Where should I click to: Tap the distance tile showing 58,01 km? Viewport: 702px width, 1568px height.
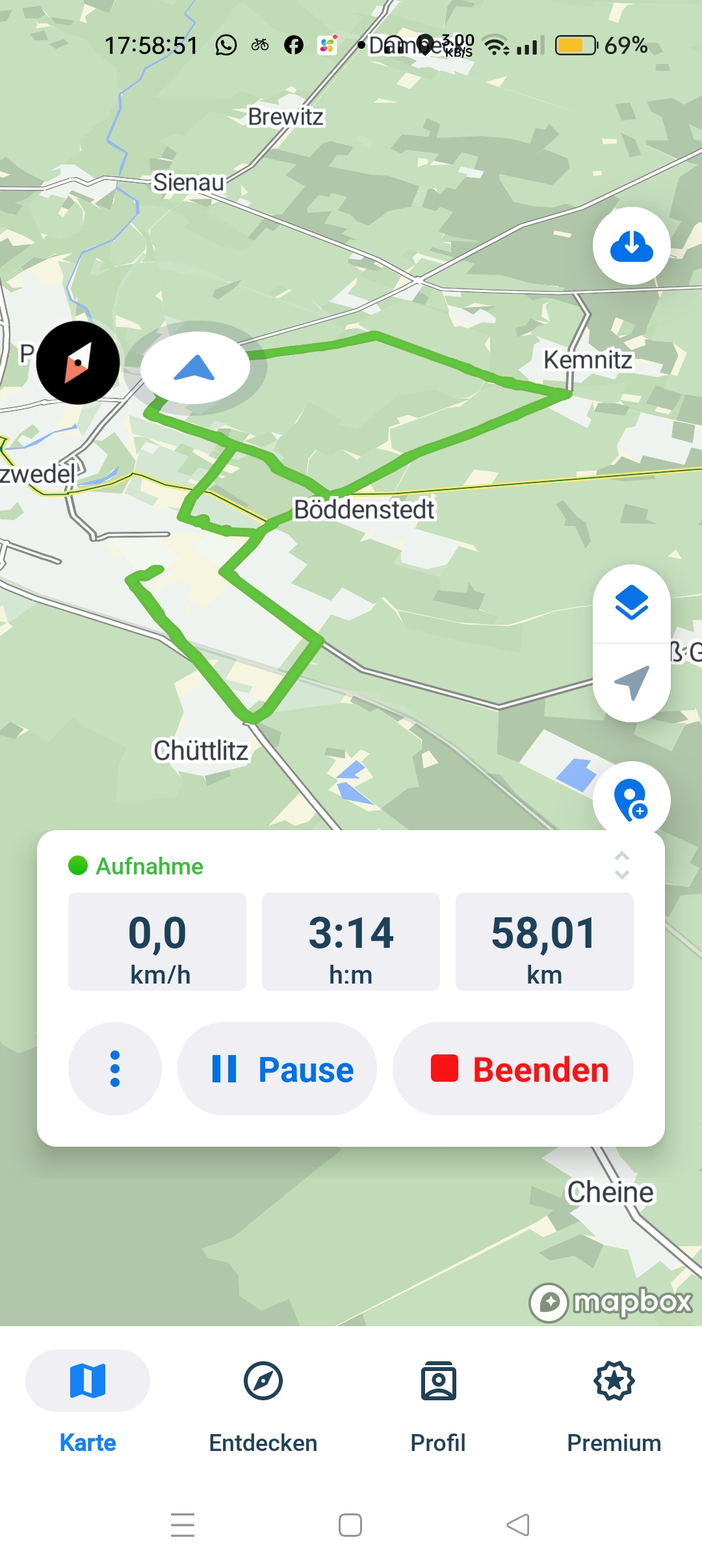(544, 941)
